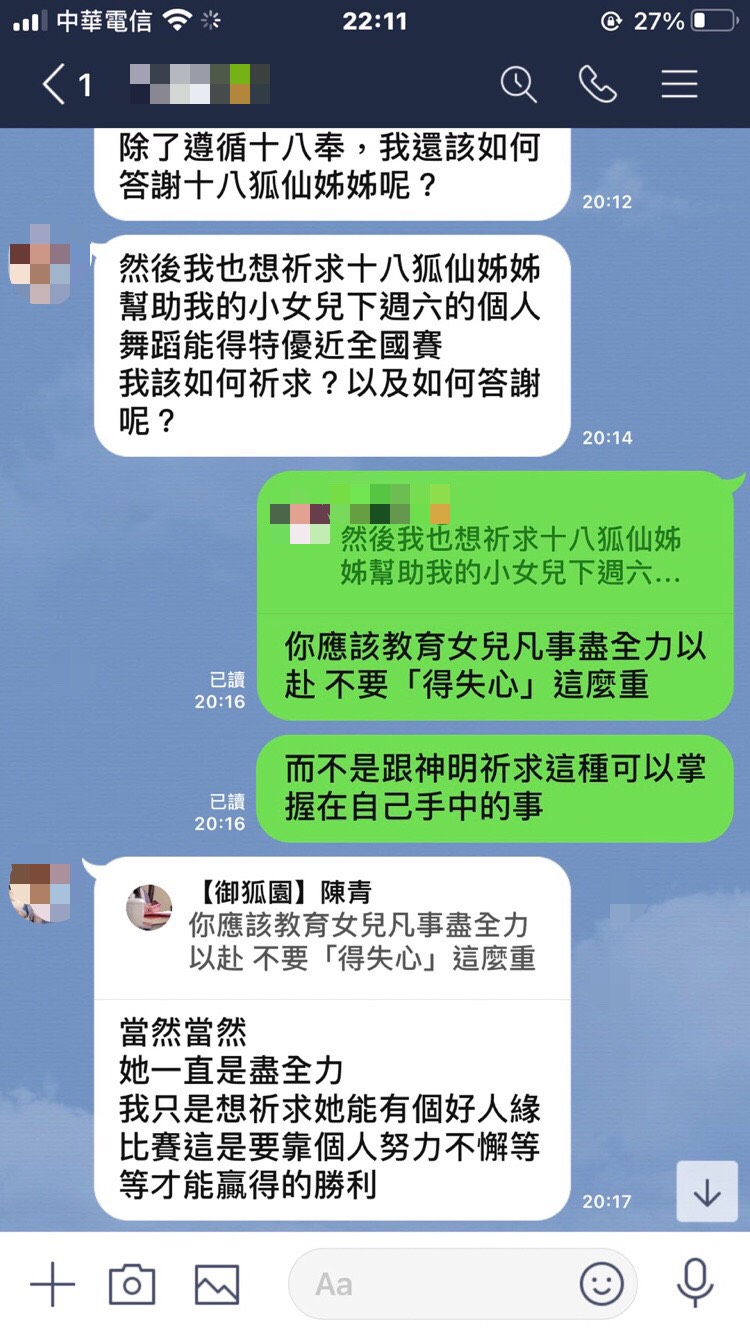Open the chat menu
Screen dimensions: 750x1334
(679, 85)
